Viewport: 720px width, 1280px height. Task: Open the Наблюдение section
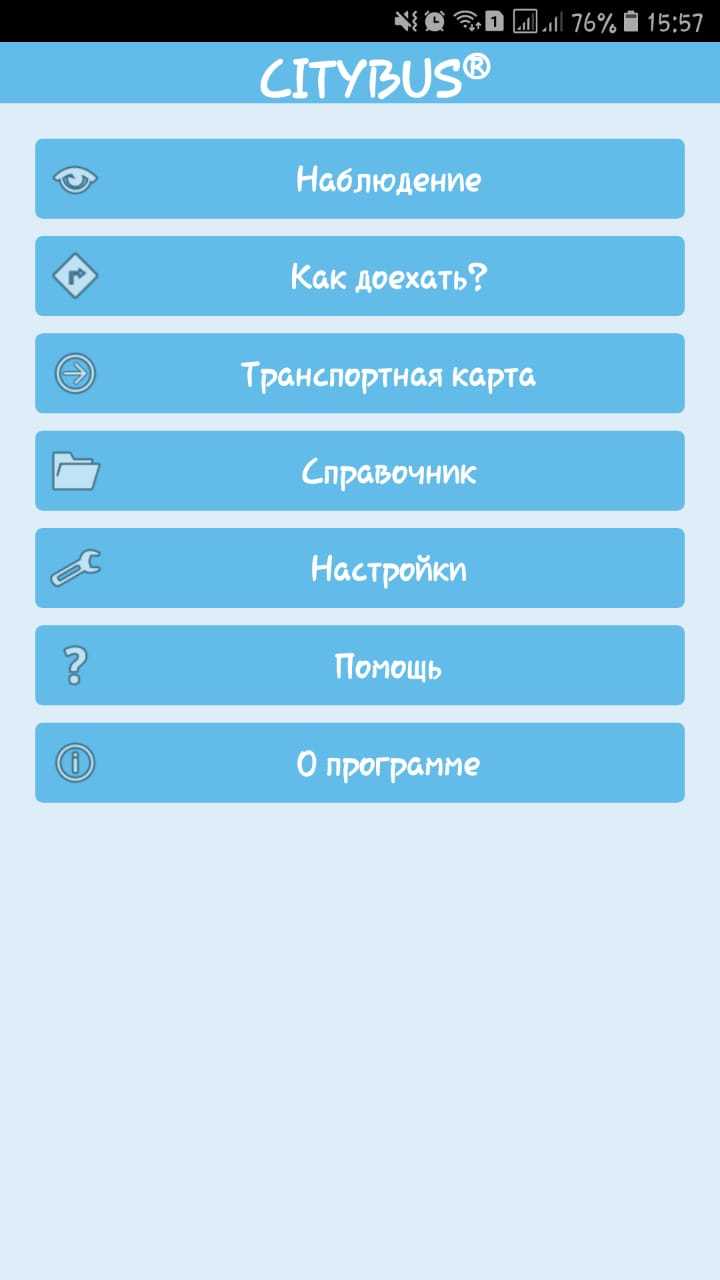point(360,179)
